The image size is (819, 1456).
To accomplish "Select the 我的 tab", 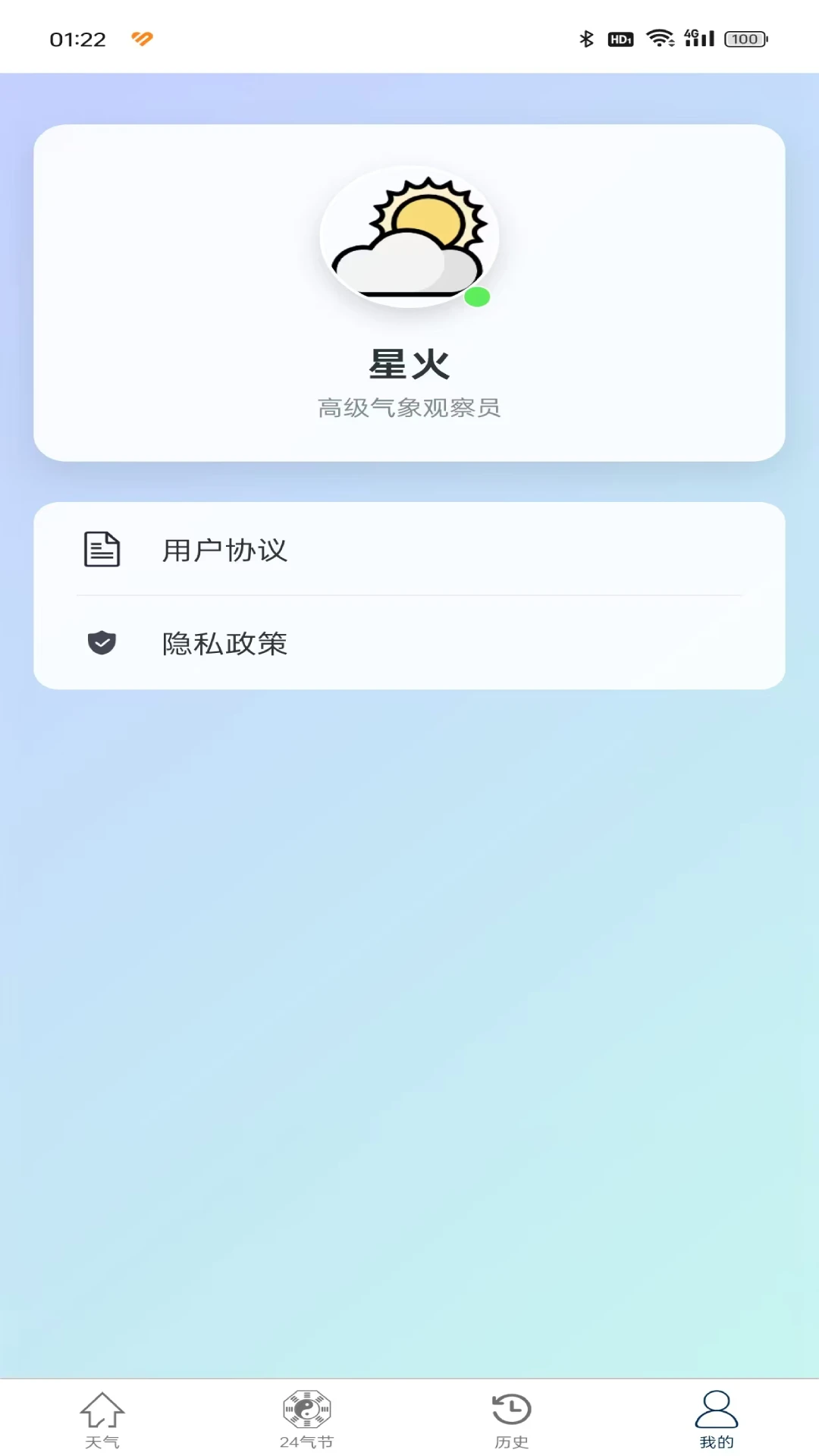I will click(716, 1419).
